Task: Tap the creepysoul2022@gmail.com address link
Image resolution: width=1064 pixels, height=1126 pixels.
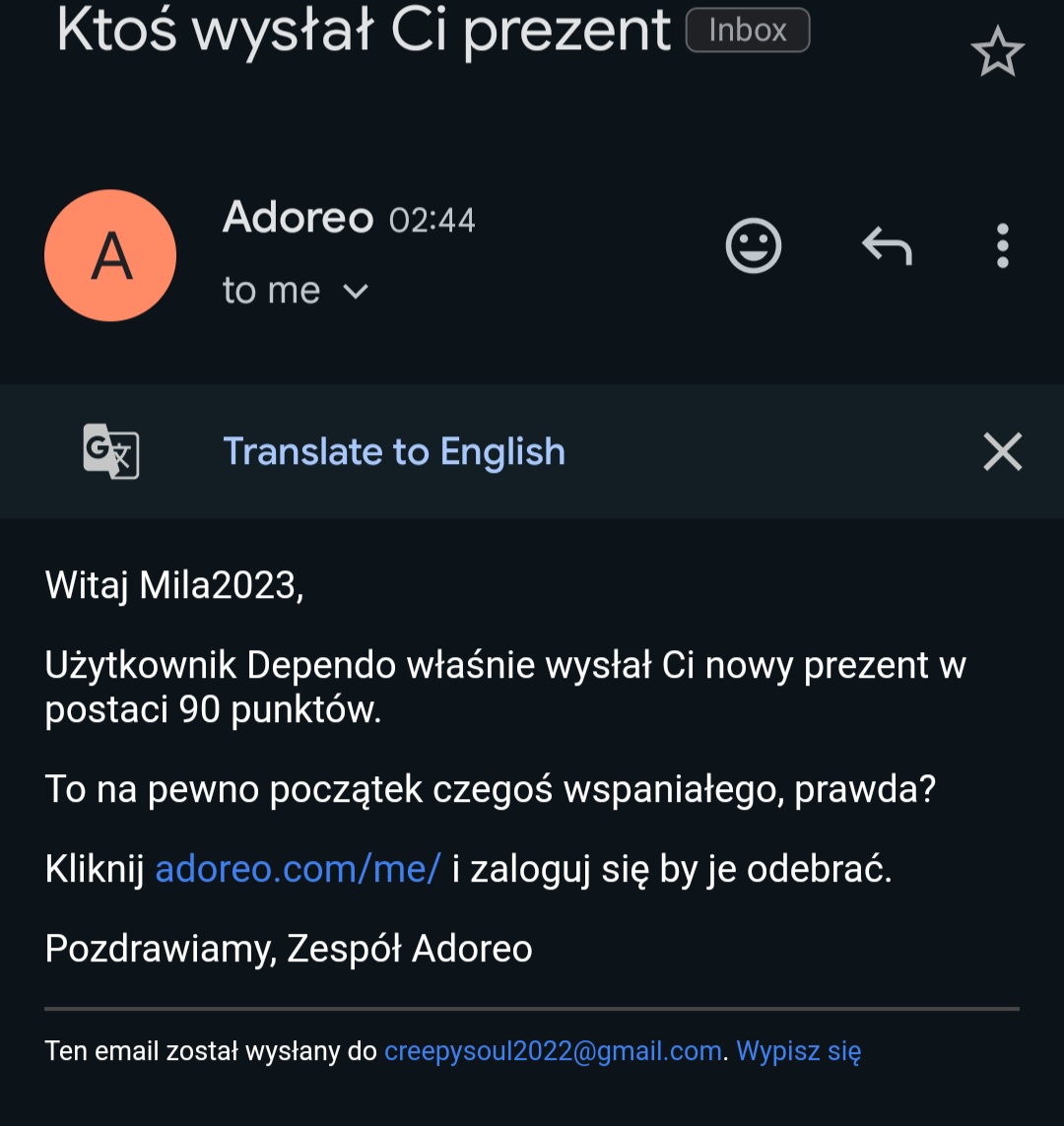Action: [x=553, y=1051]
